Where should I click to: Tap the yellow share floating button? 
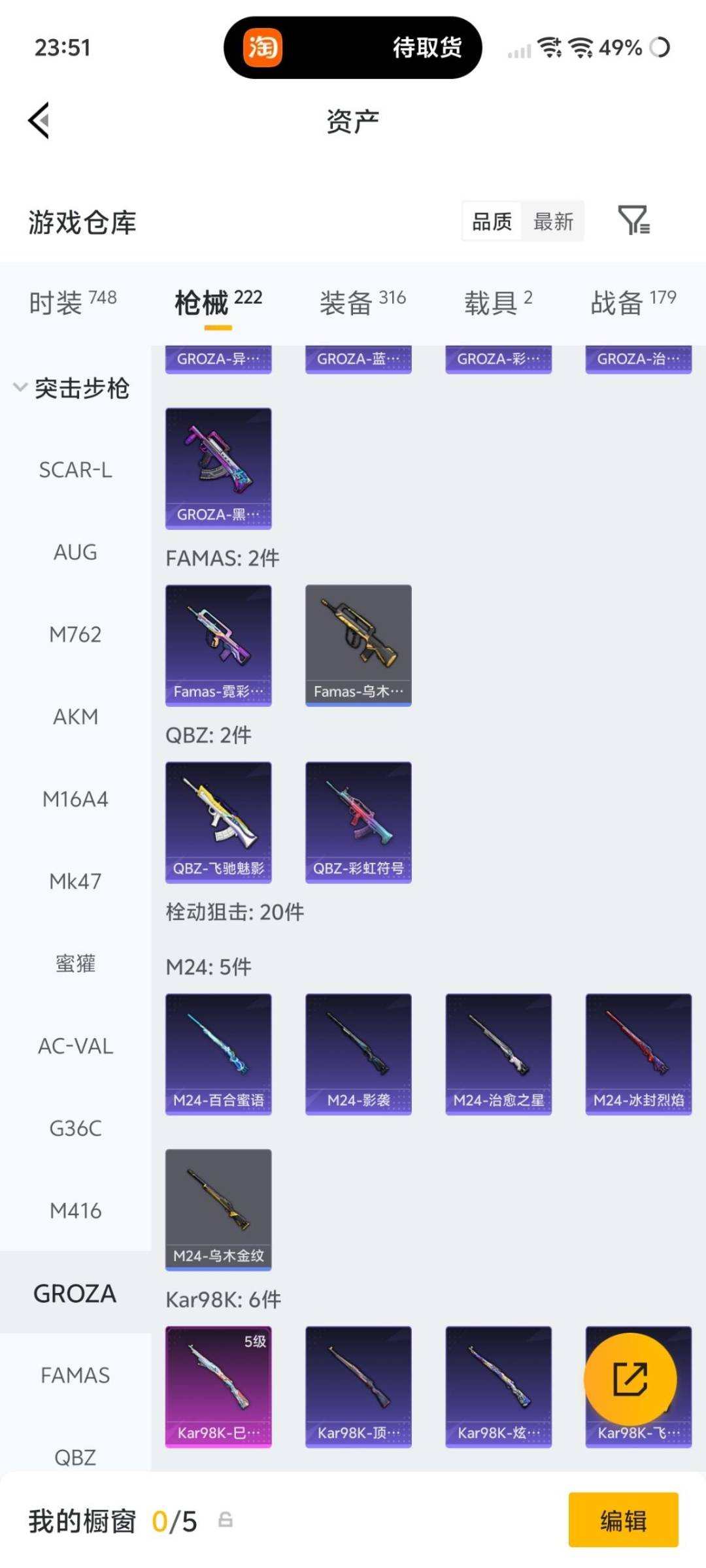pyautogui.click(x=629, y=1379)
